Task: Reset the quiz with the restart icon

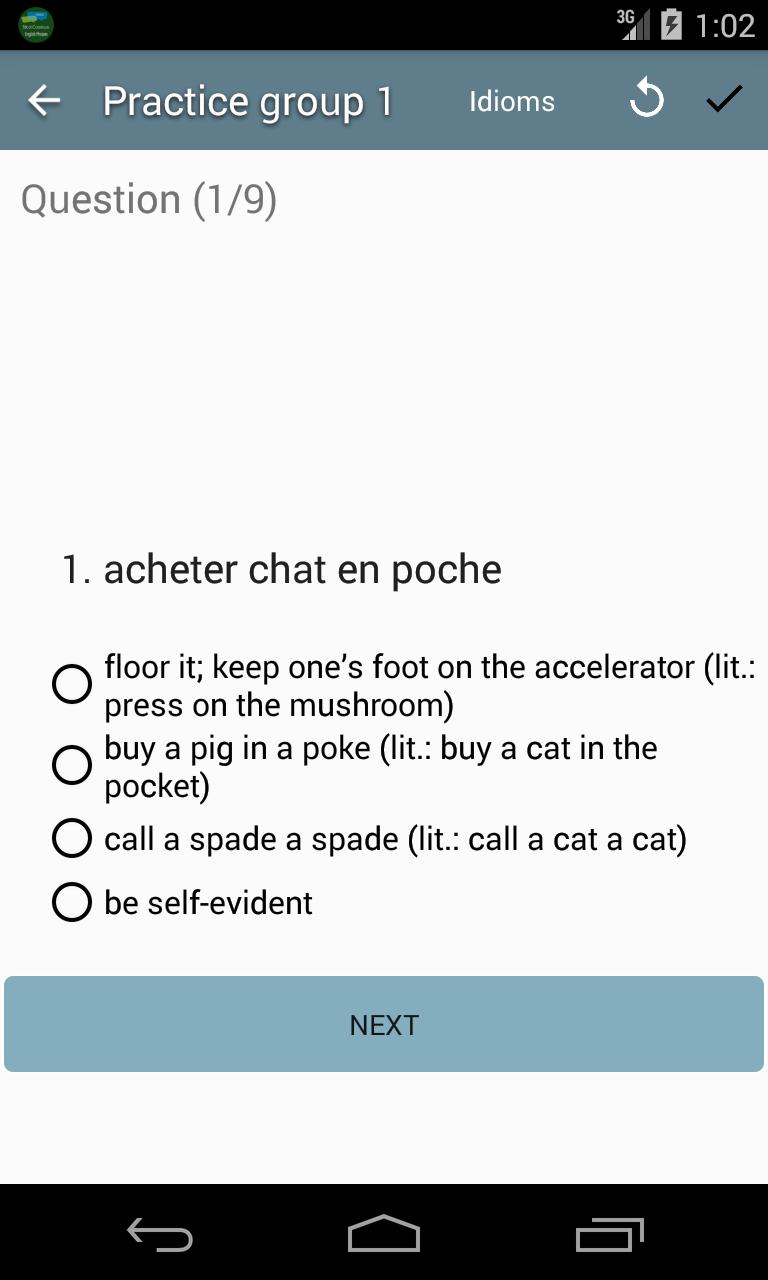Action: tap(646, 100)
